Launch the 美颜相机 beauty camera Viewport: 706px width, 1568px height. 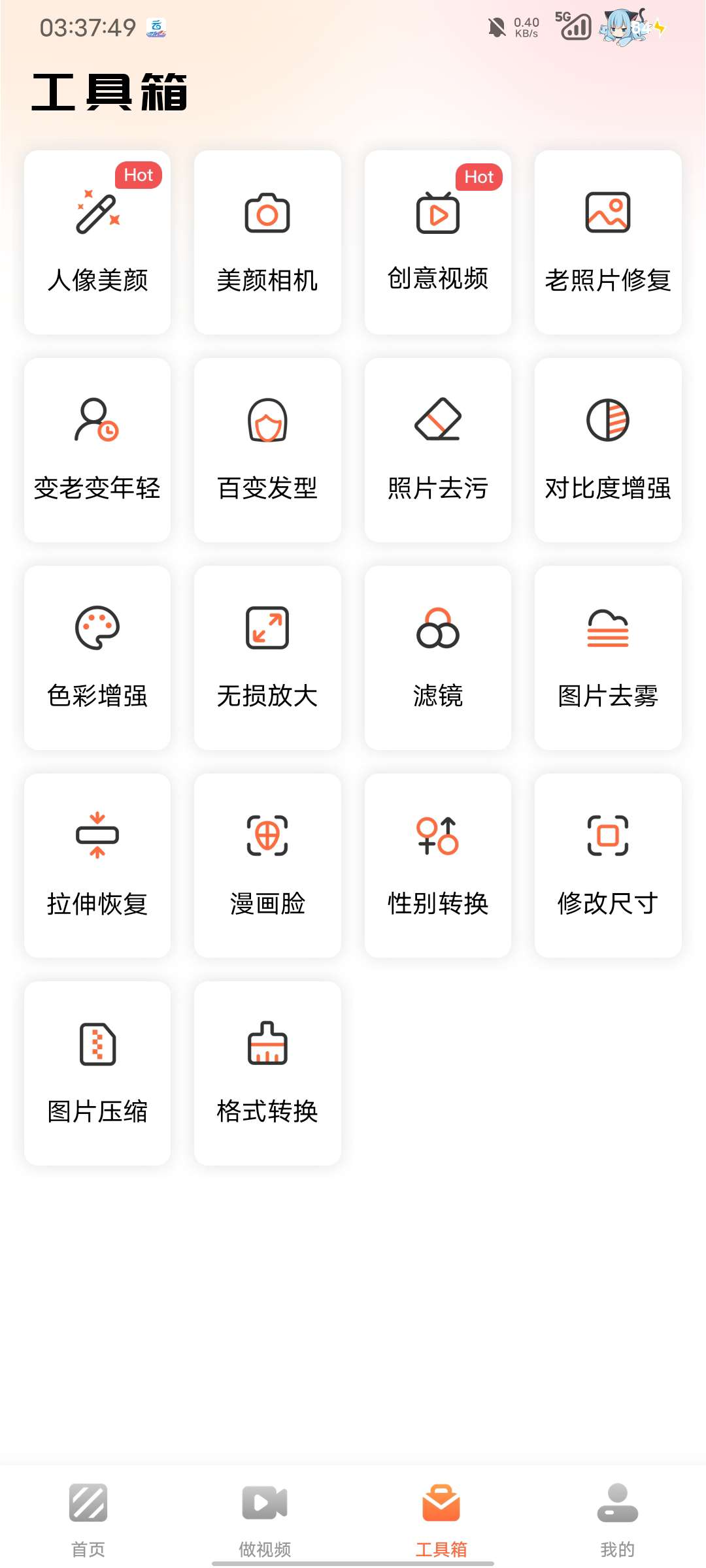pyautogui.click(x=267, y=242)
